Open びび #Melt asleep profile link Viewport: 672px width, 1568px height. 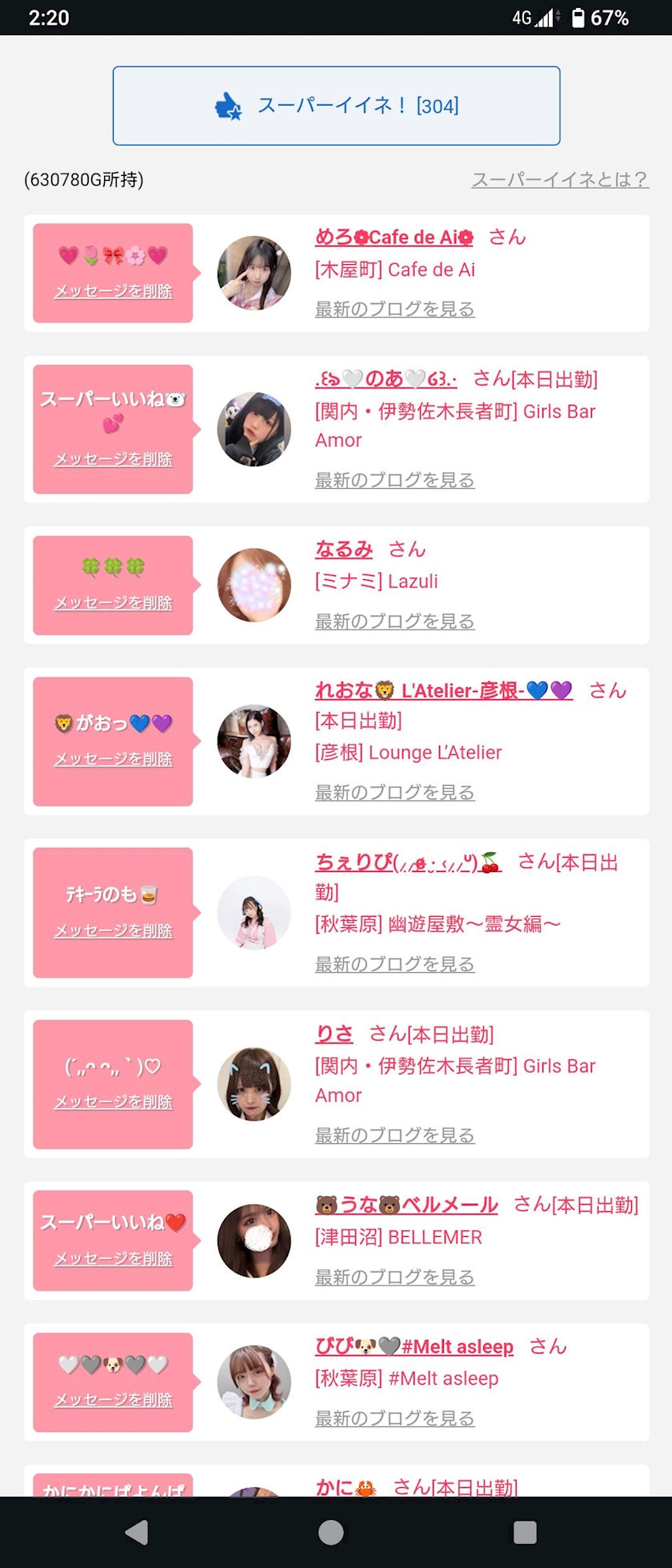pos(414,1346)
